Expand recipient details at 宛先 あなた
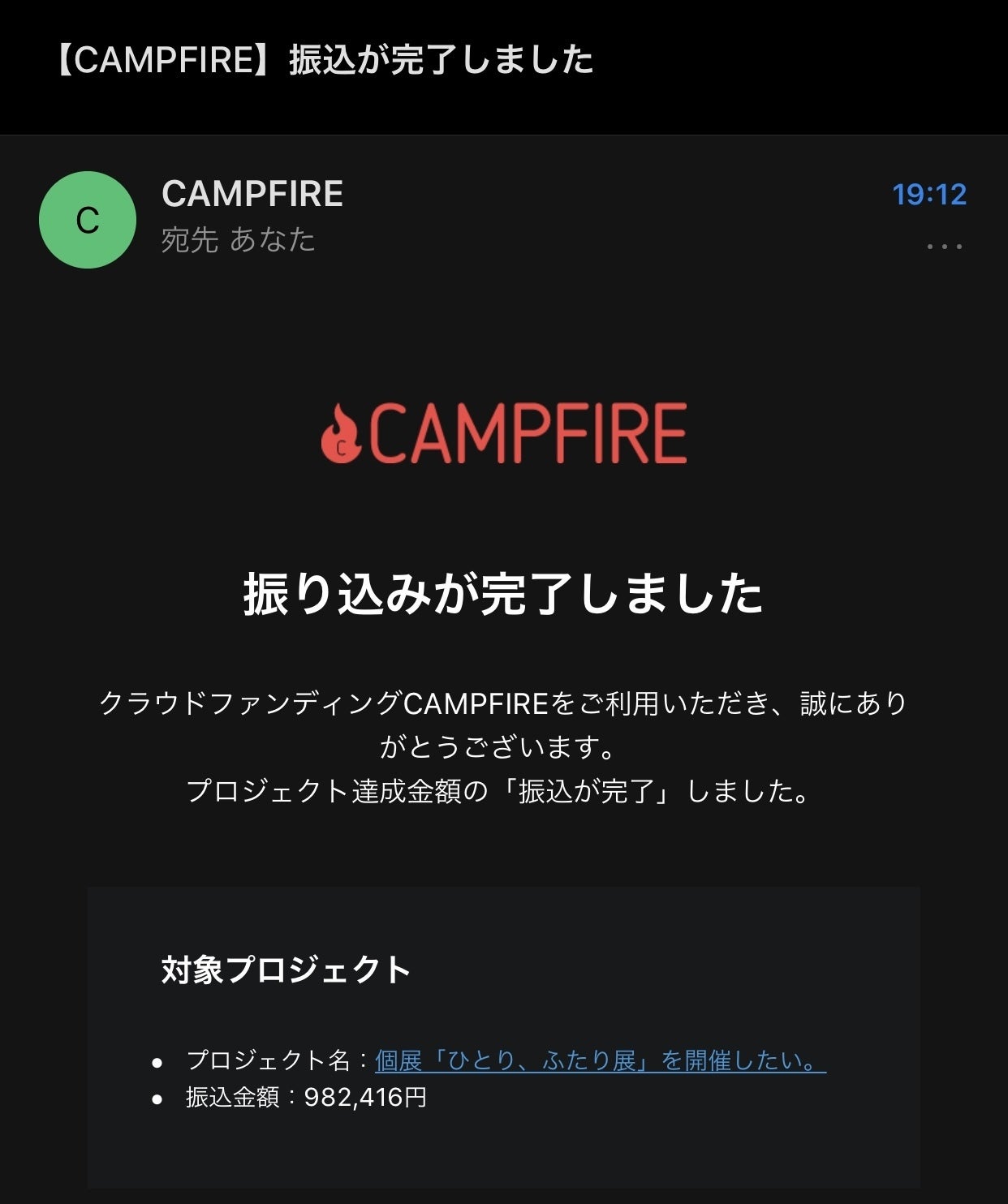 [238, 240]
